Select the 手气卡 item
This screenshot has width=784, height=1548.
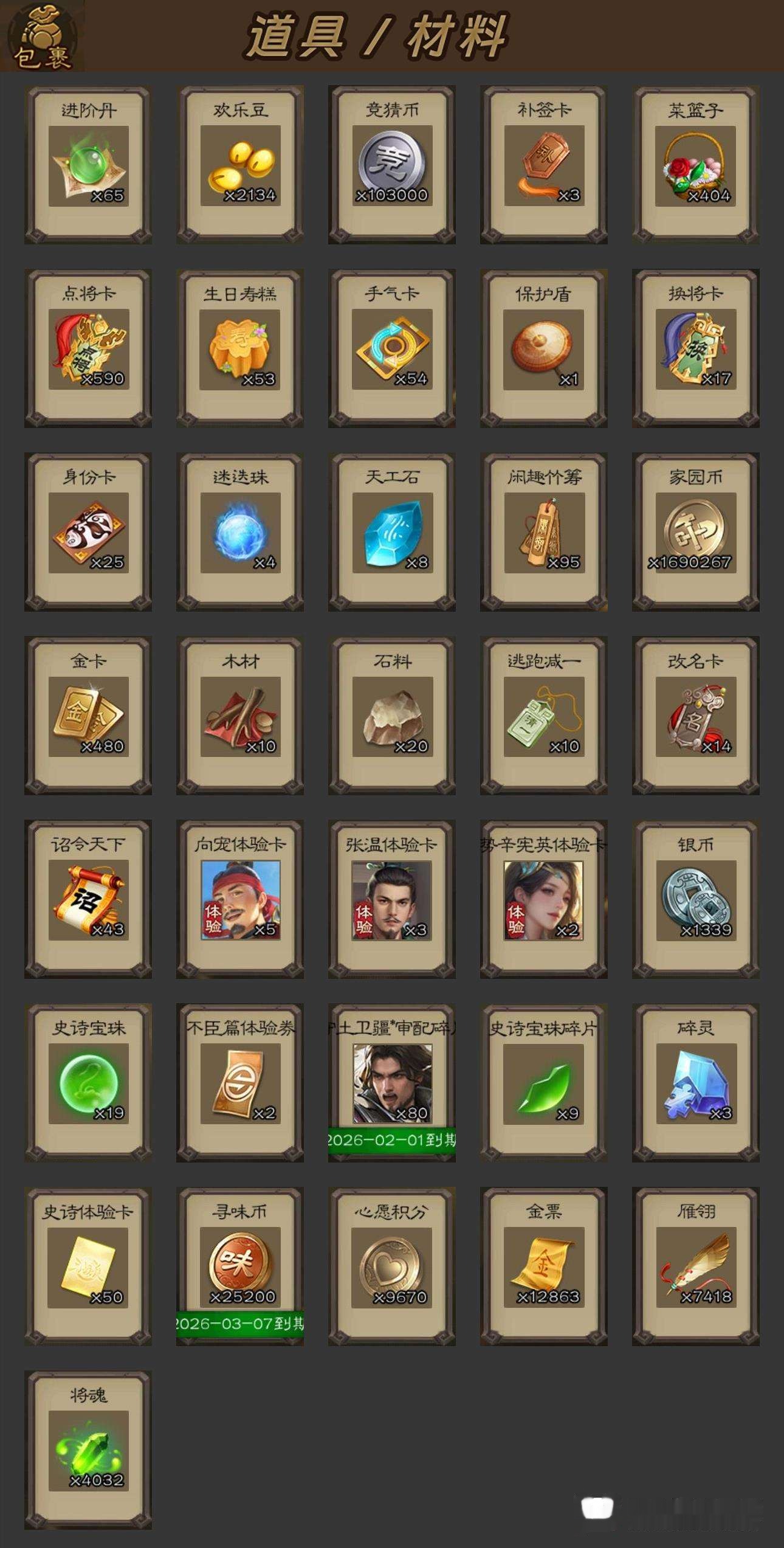coord(392,349)
